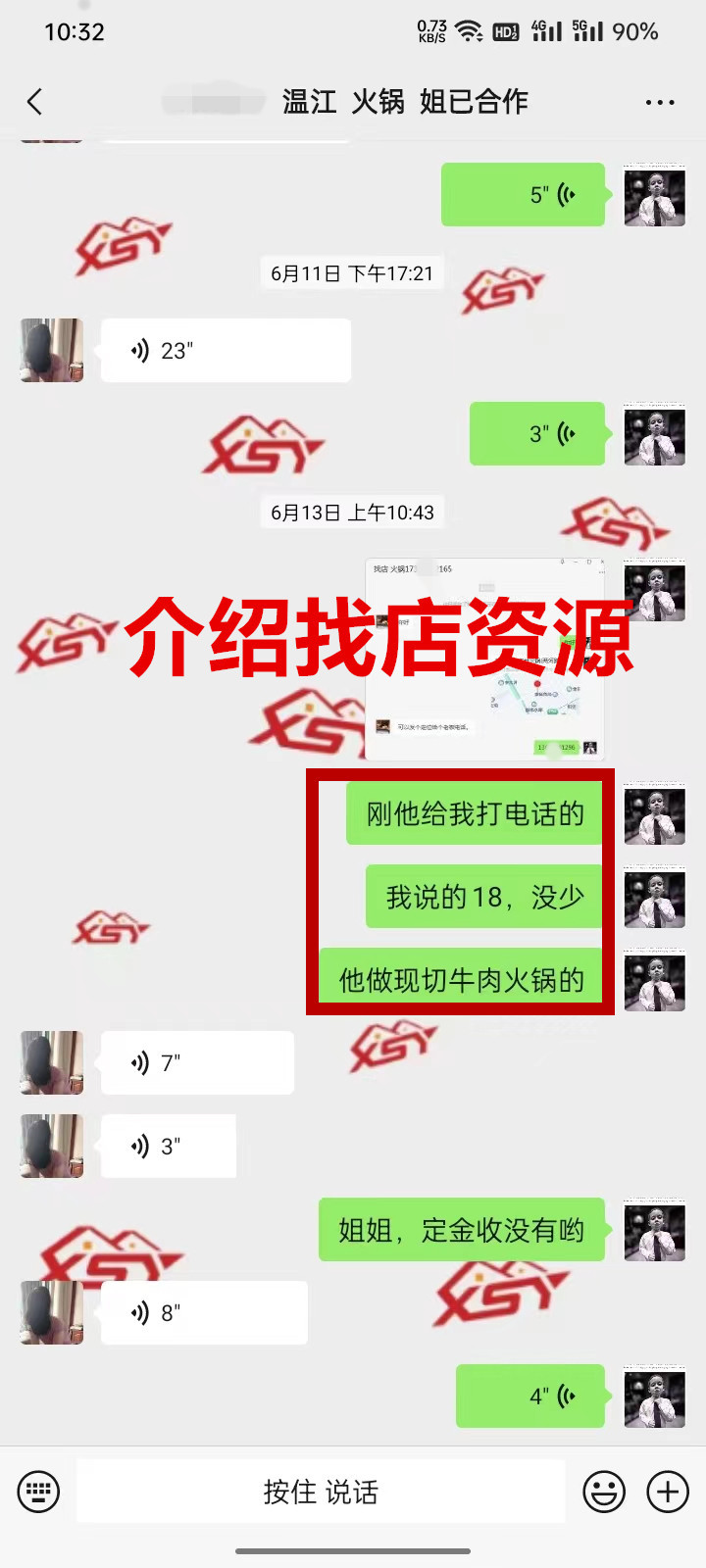Play the sent 4-second voice message
Screen dimensions: 706x1568
pyautogui.click(x=529, y=1396)
